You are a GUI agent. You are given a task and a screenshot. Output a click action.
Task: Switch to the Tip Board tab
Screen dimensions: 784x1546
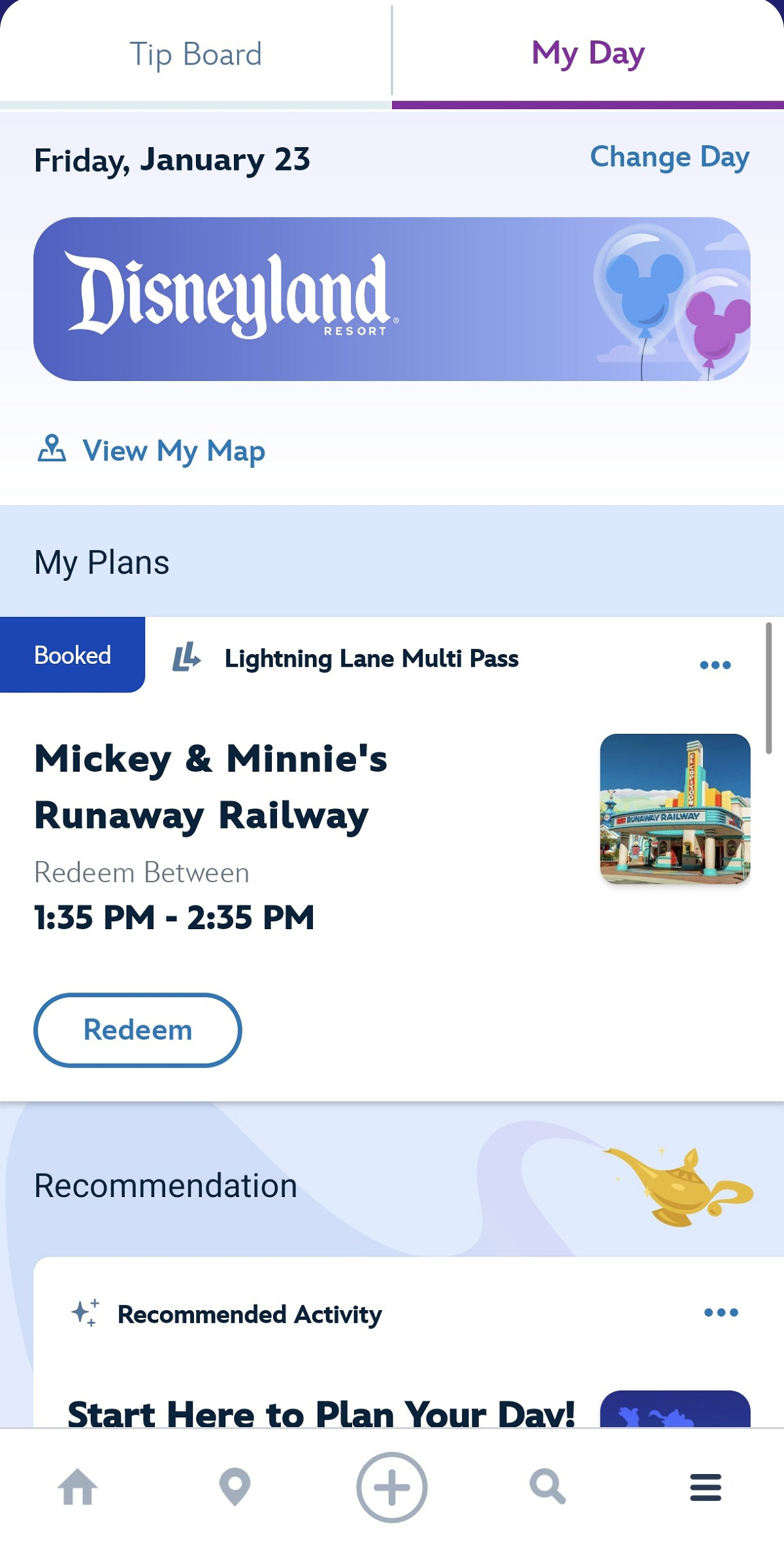point(195,54)
